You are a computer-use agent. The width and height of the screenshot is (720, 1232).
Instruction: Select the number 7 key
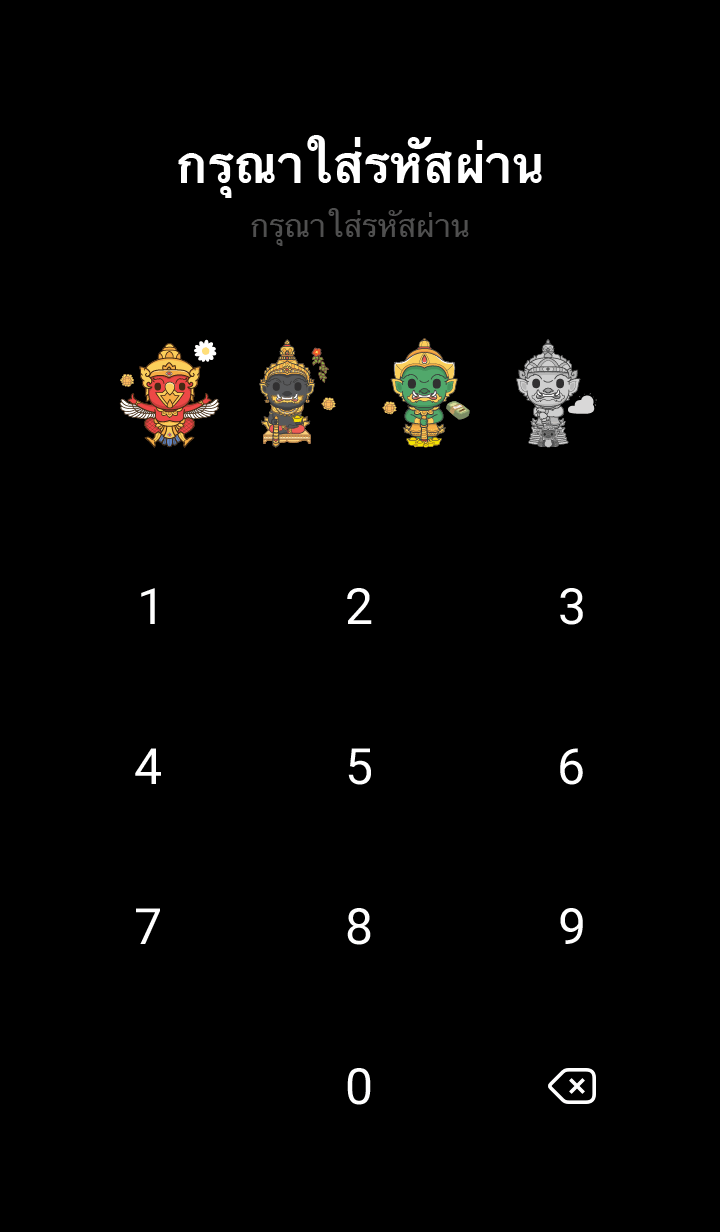pyautogui.click(x=148, y=927)
